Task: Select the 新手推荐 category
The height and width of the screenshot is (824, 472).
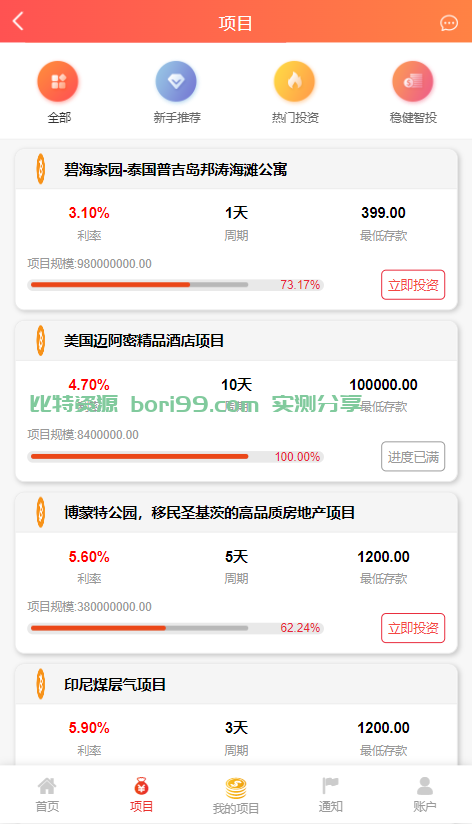Action: point(177,93)
